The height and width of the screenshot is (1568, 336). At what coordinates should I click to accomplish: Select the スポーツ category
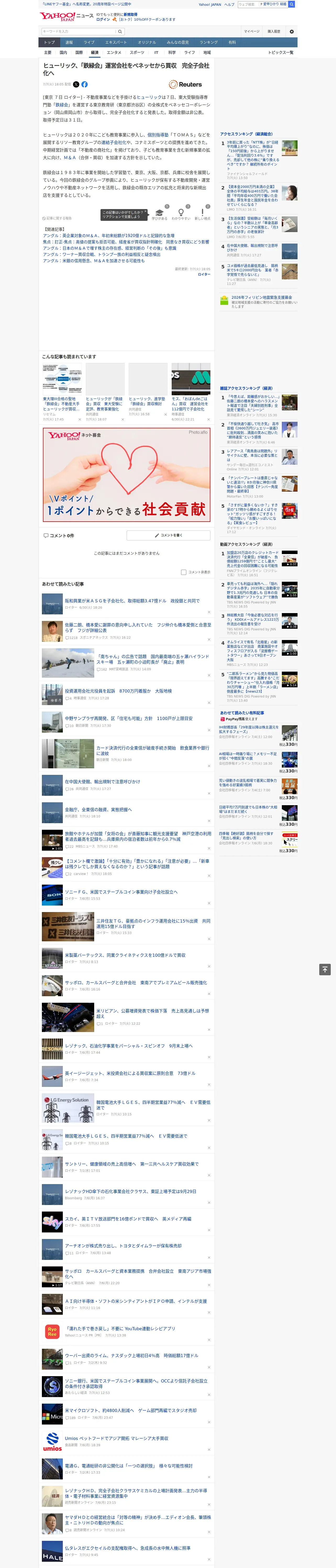coord(137,52)
